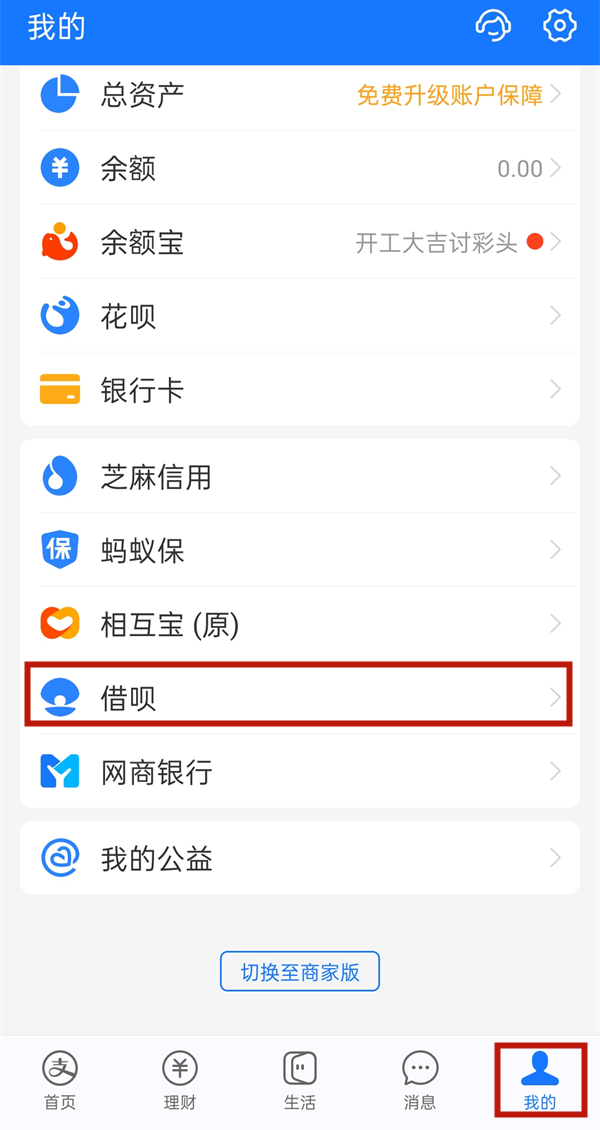Switch to 消息 tab

tap(420, 1080)
